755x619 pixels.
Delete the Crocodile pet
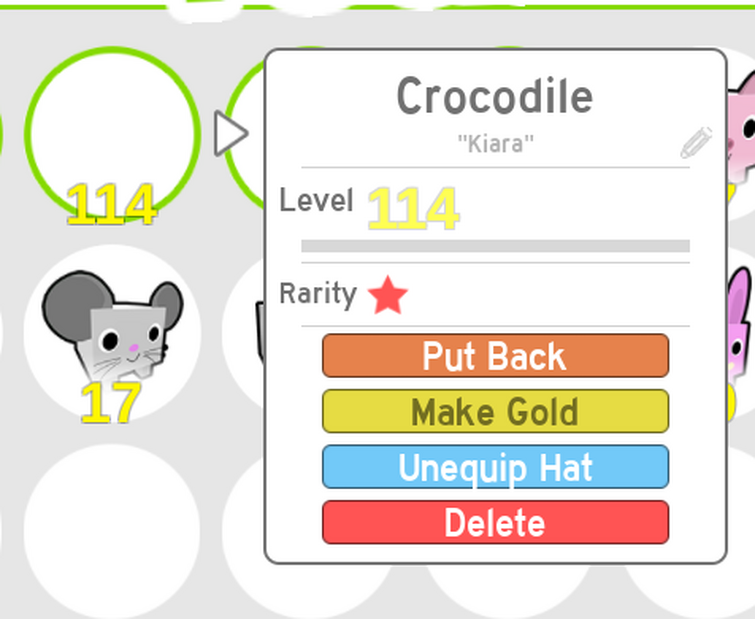(495, 523)
